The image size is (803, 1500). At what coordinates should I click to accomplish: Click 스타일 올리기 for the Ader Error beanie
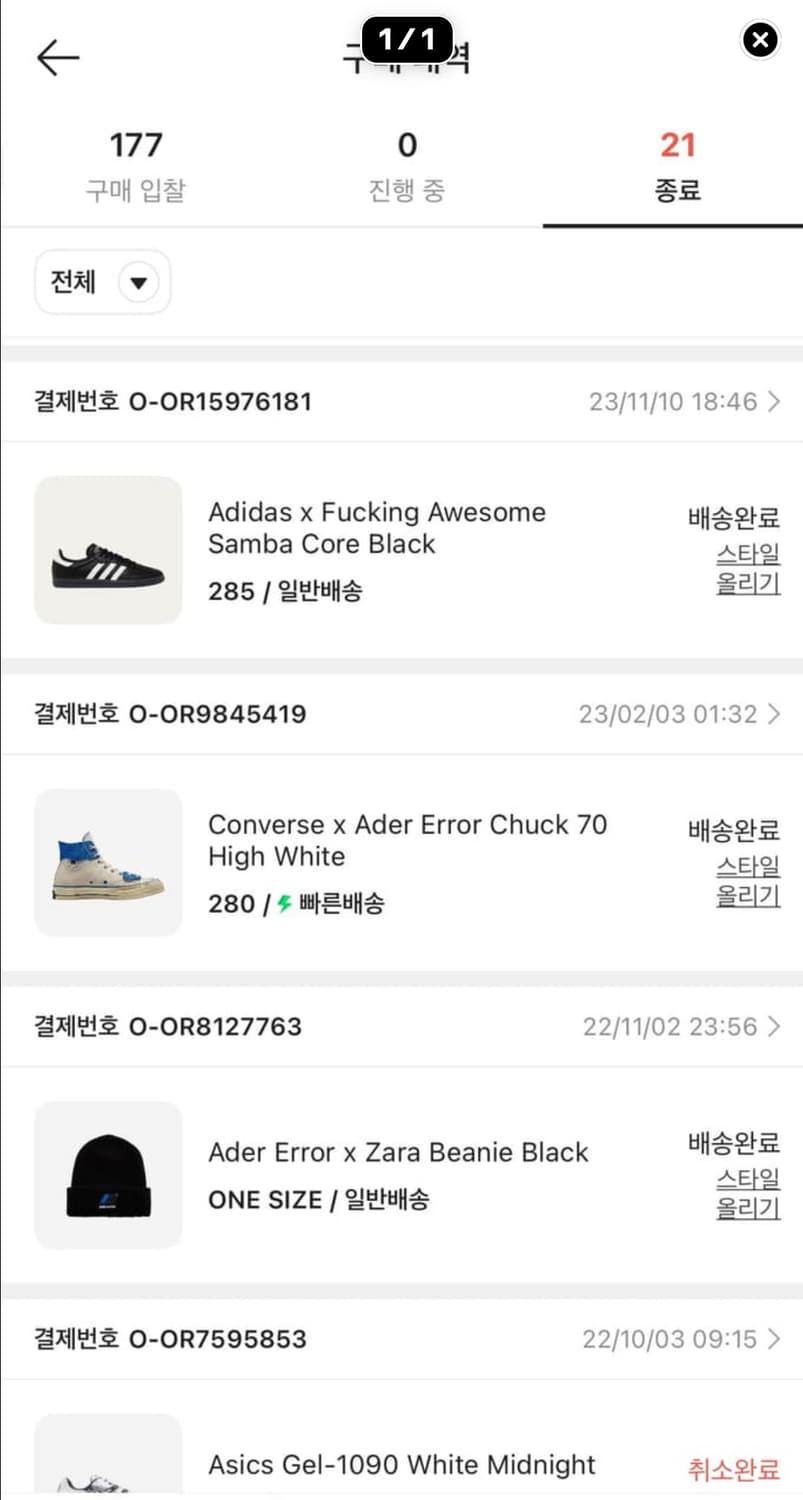(x=747, y=1192)
